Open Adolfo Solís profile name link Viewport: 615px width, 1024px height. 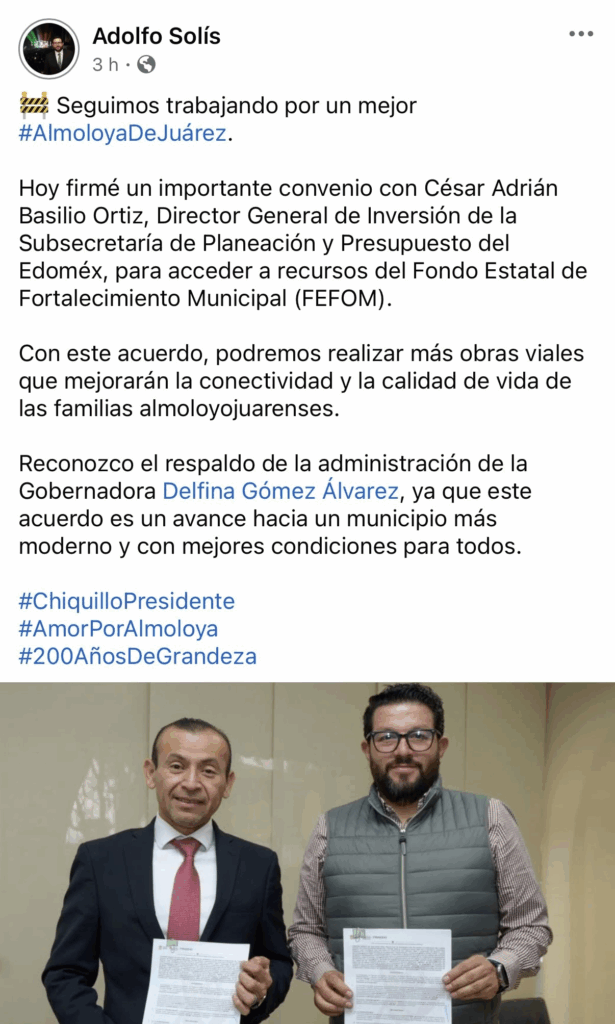[156, 37]
